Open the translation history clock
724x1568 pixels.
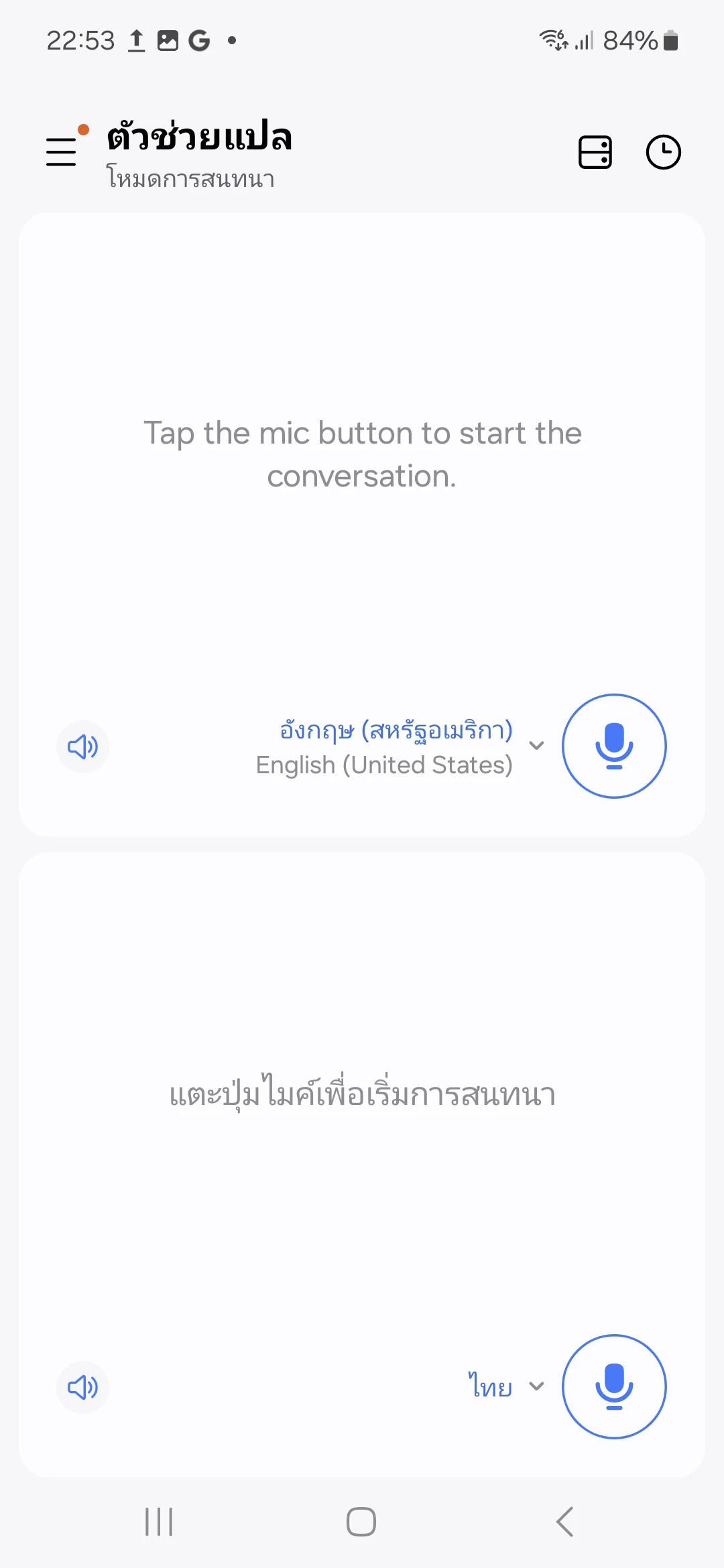tap(664, 152)
